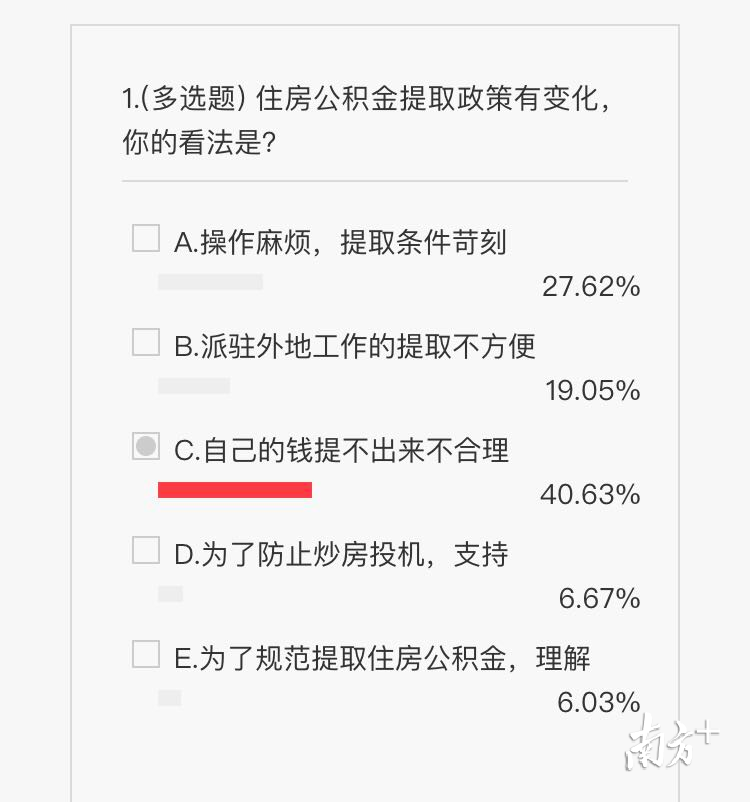Toggle option C 自己的钱提不出来不合理
The height and width of the screenshot is (802, 750).
click(146, 447)
